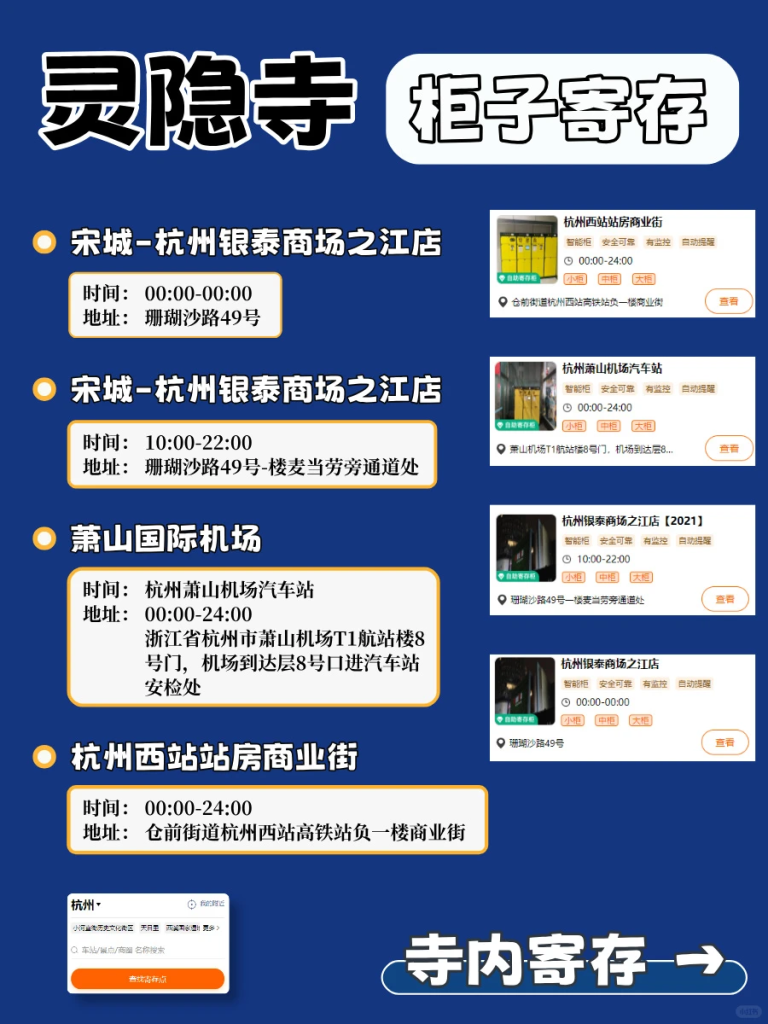
Task: Click the clock icon on the bottom 杭州银泰商场之江店 card
Action: click(x=565, y=702)
